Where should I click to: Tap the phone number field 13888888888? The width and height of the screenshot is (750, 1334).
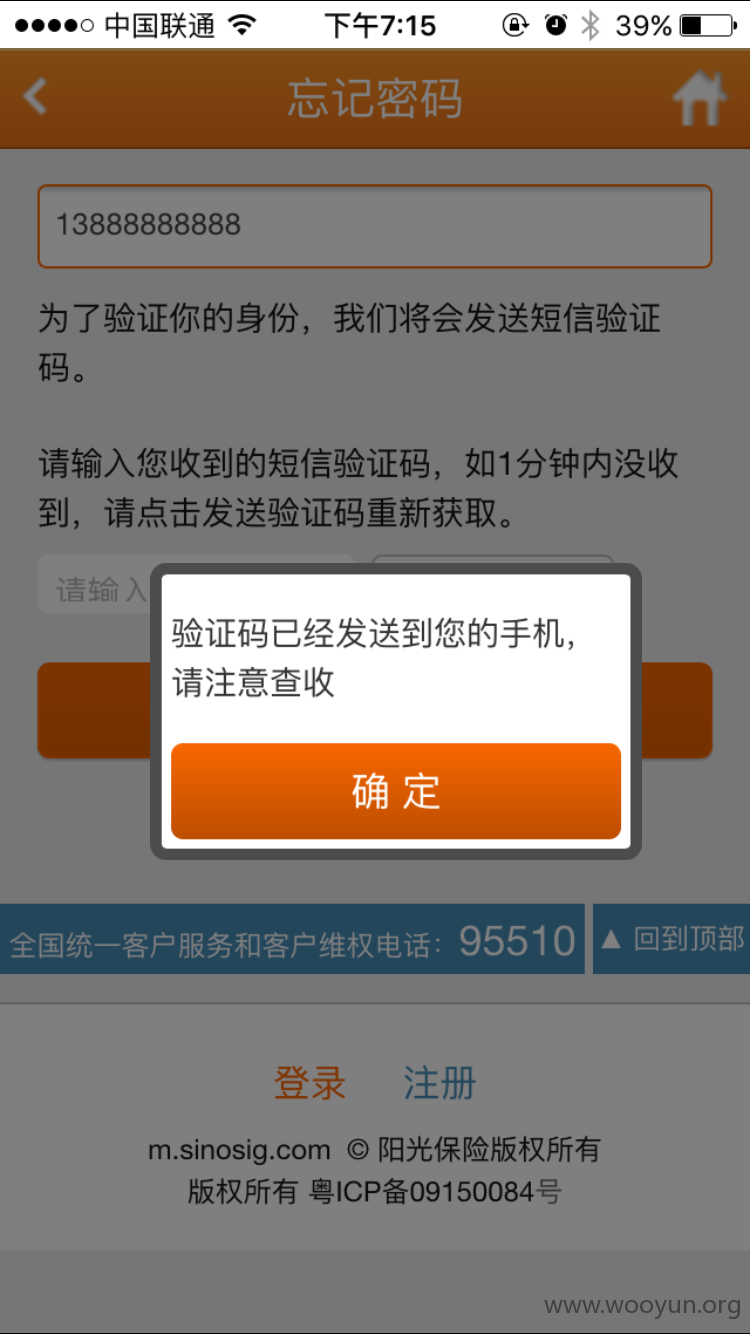click(375, 226)
